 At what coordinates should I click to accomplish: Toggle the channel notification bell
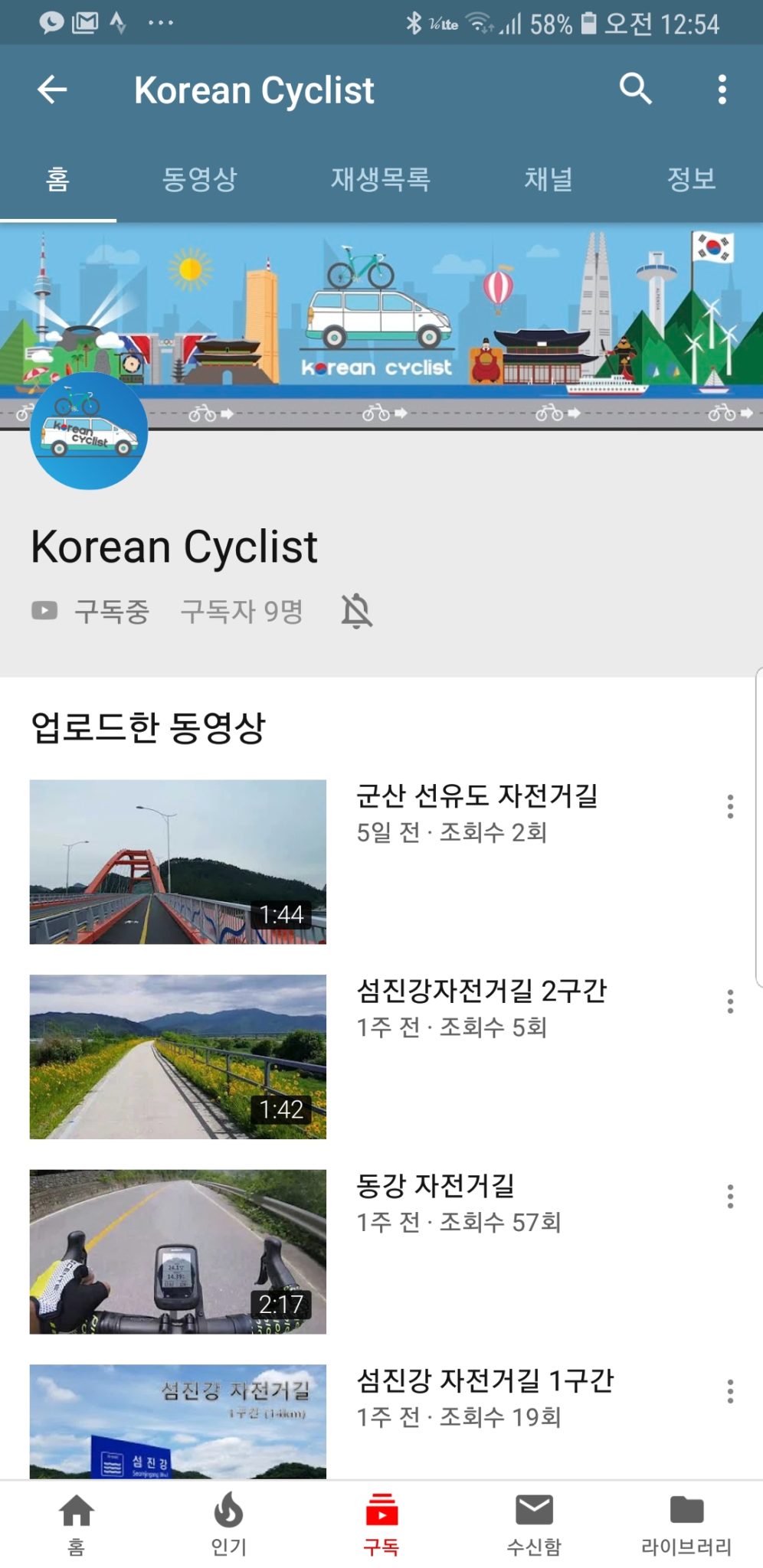(356, 611)
